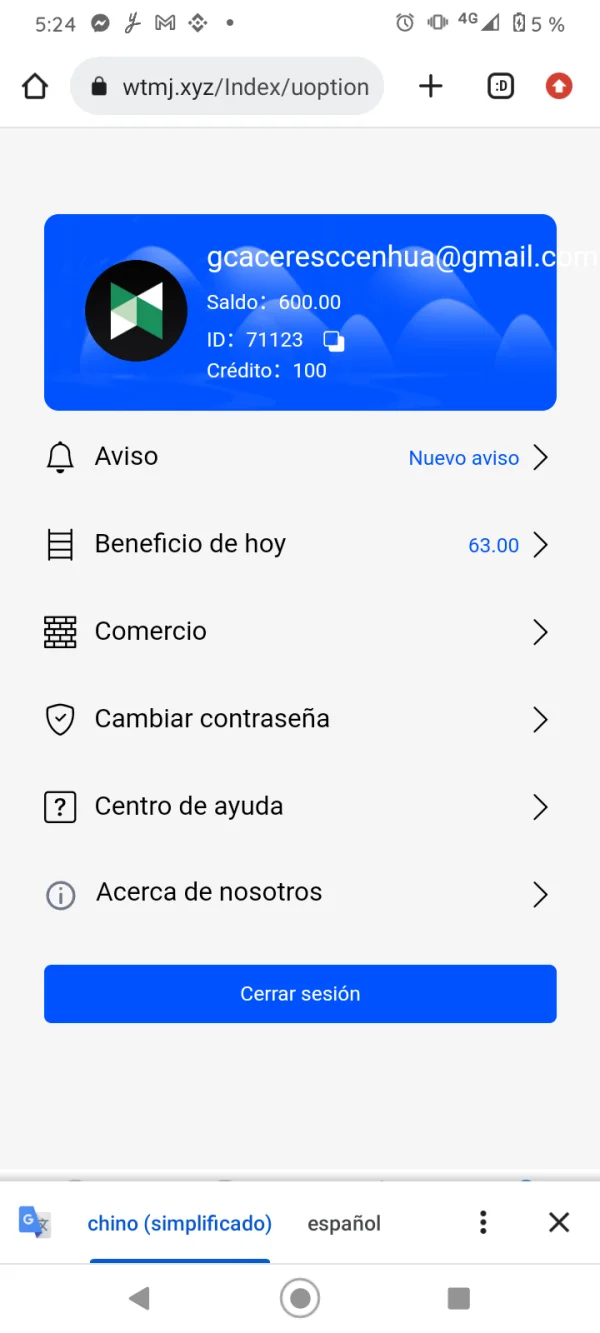The width and height of the screenshot is (600, 1333).
Task: Tap the system back button
Action: tap(140, 1299)
